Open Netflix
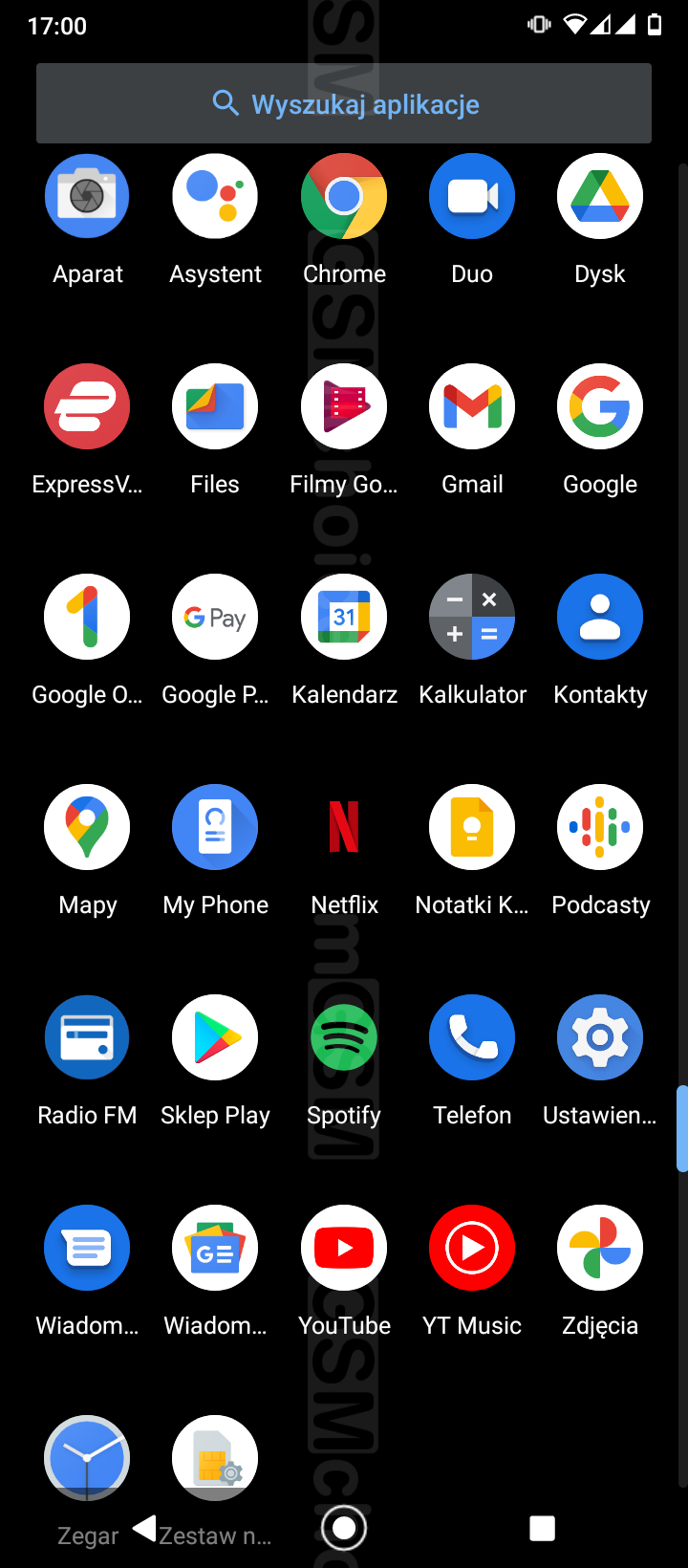 (344, 828)
